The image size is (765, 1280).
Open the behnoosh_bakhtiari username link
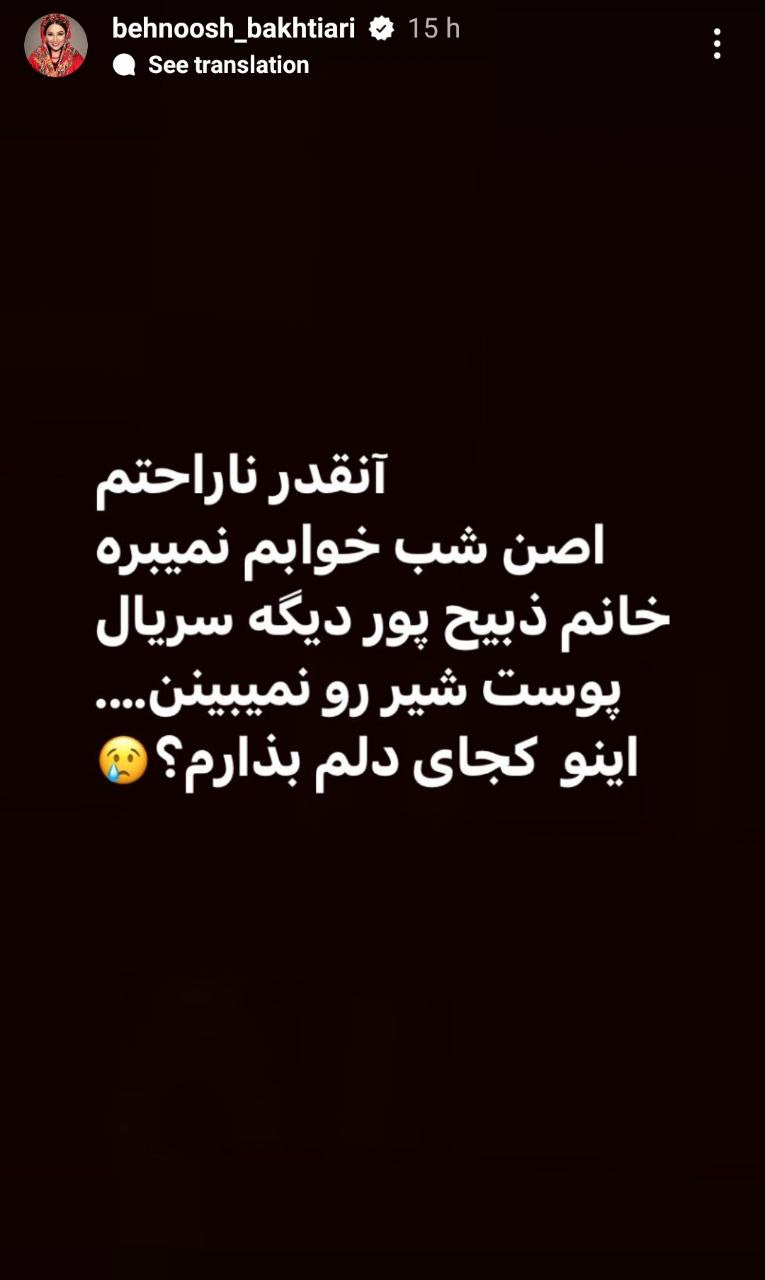233,28
